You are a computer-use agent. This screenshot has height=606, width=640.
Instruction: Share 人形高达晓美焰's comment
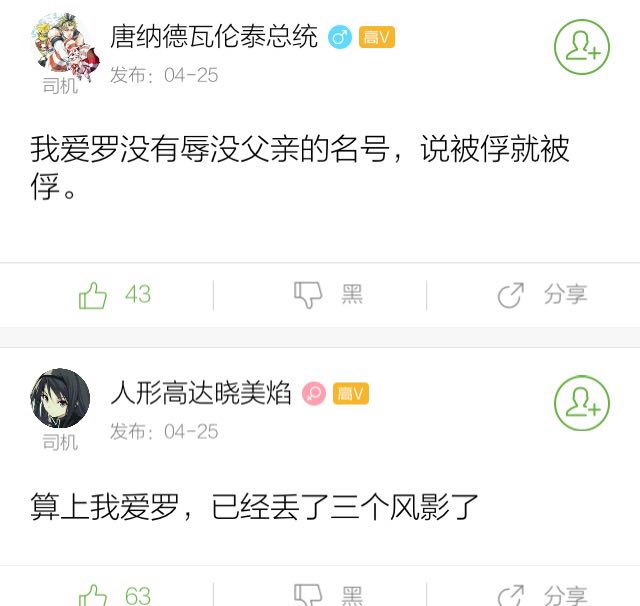541,596
